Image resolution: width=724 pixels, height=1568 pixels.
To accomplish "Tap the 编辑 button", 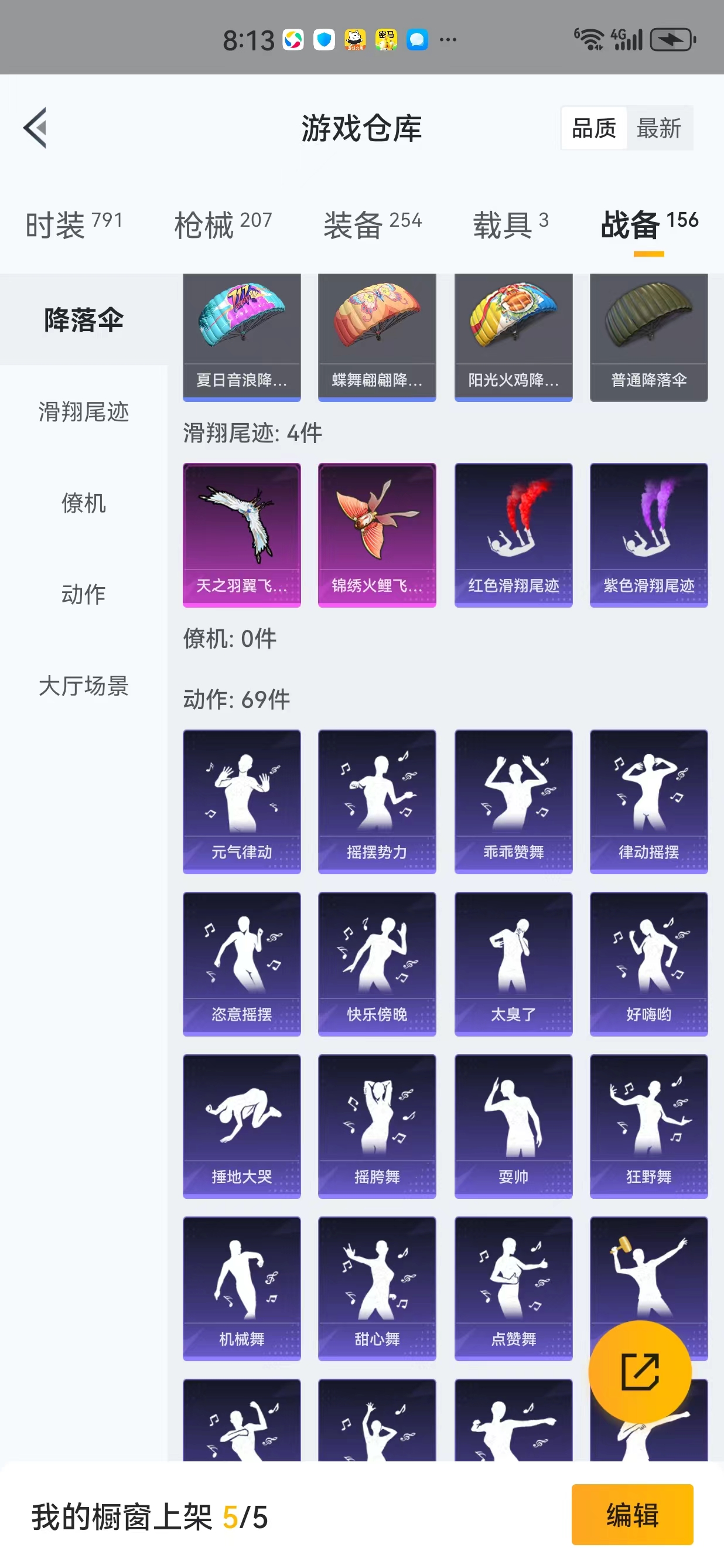I will (632, 1515).
